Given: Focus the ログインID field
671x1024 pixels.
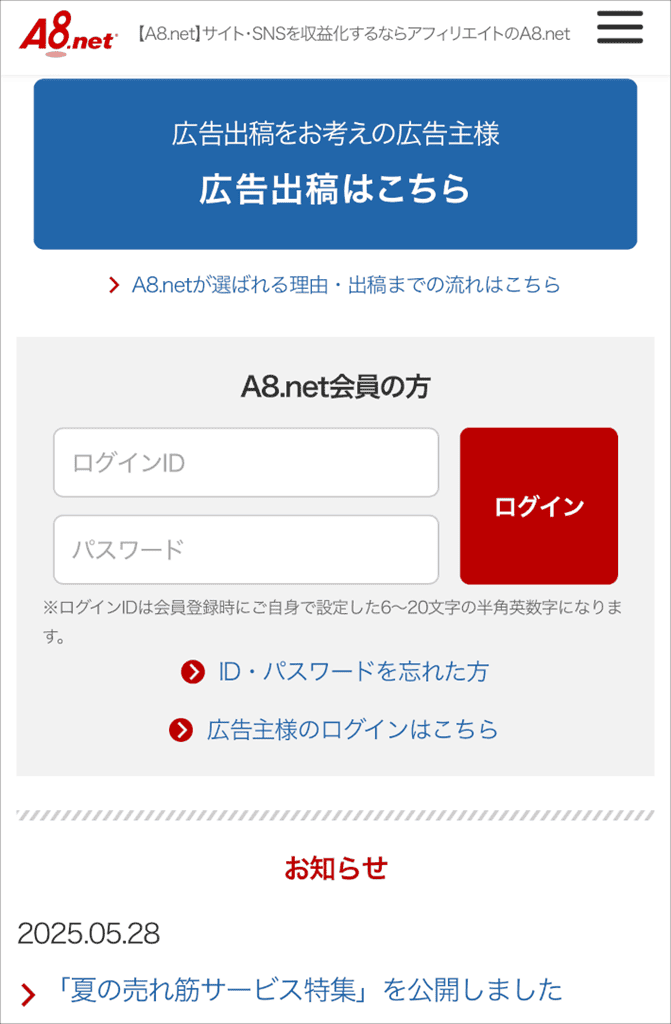Looking at the screenshot, I should point(246,463).
